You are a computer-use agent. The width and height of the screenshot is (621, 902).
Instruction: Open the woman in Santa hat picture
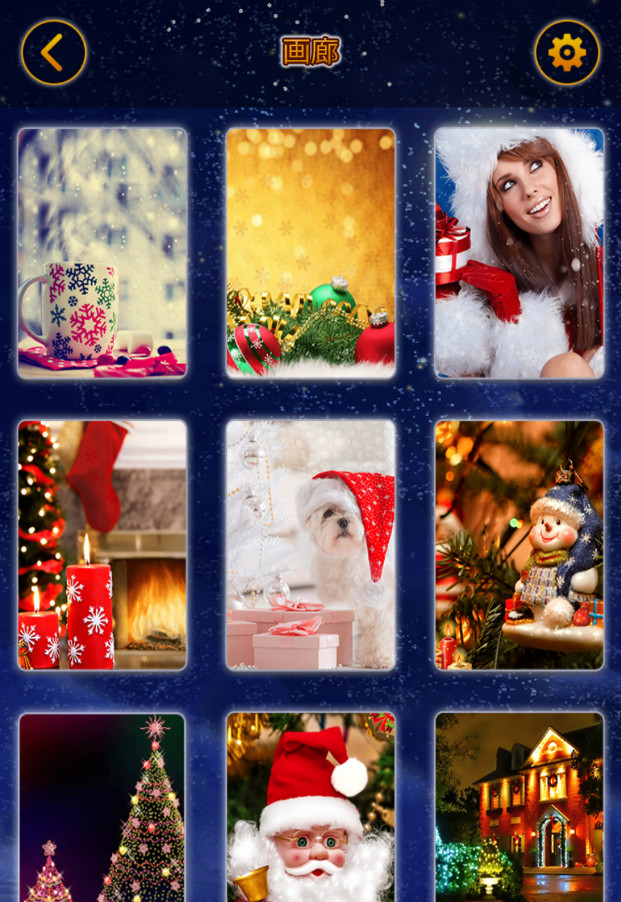[x=519, y=253]
